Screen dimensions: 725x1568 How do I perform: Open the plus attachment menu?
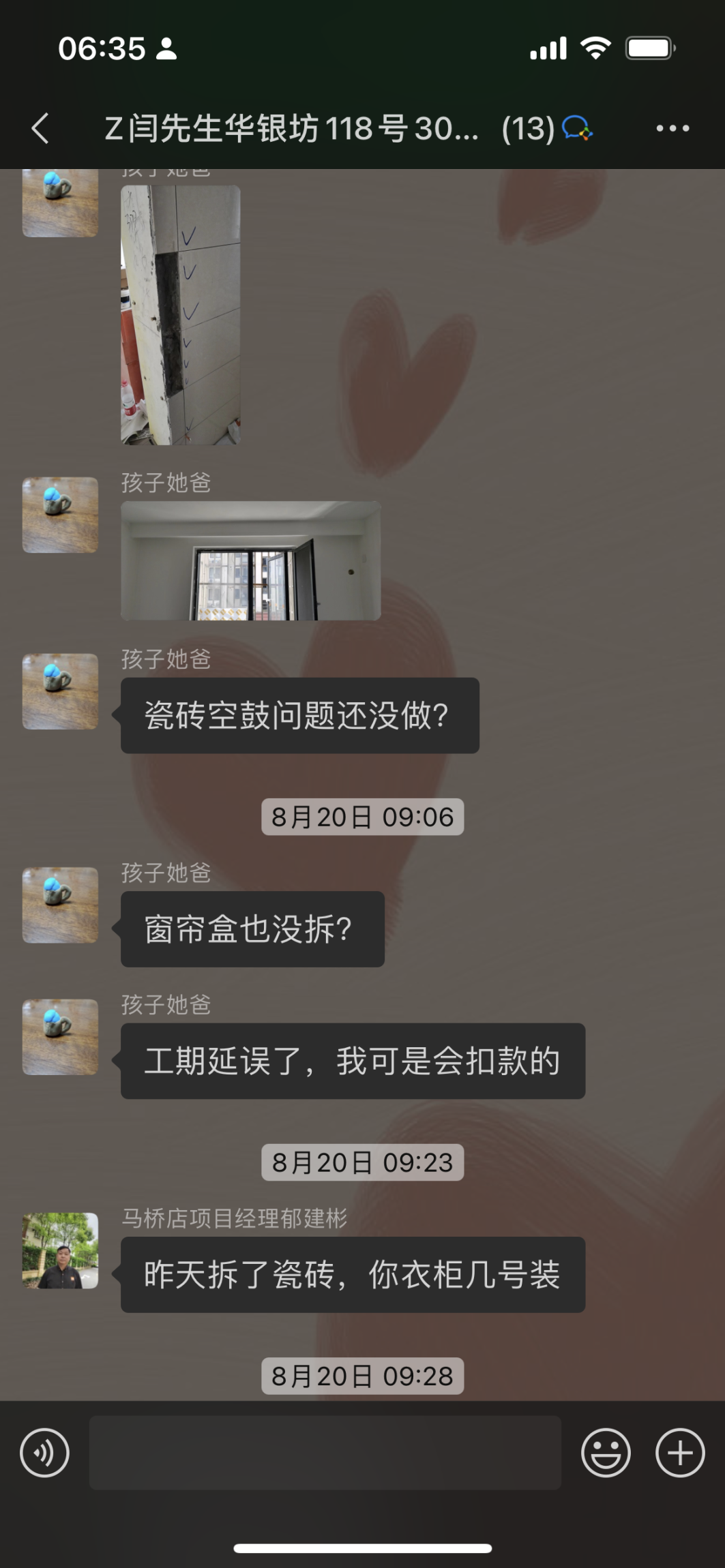(x=680, y=1453)
